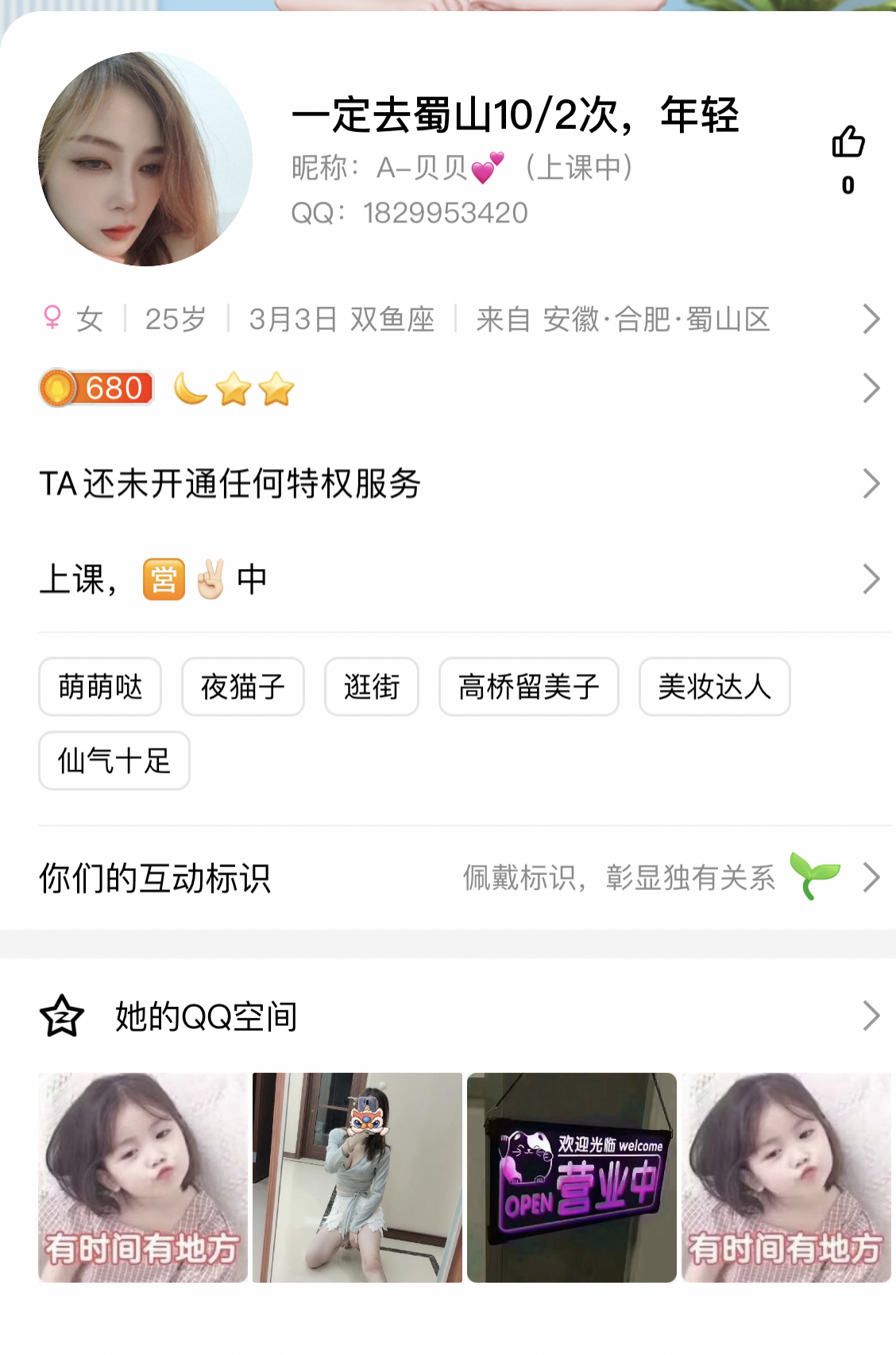Tap the 高桥留美子 tag

[529, 687]
